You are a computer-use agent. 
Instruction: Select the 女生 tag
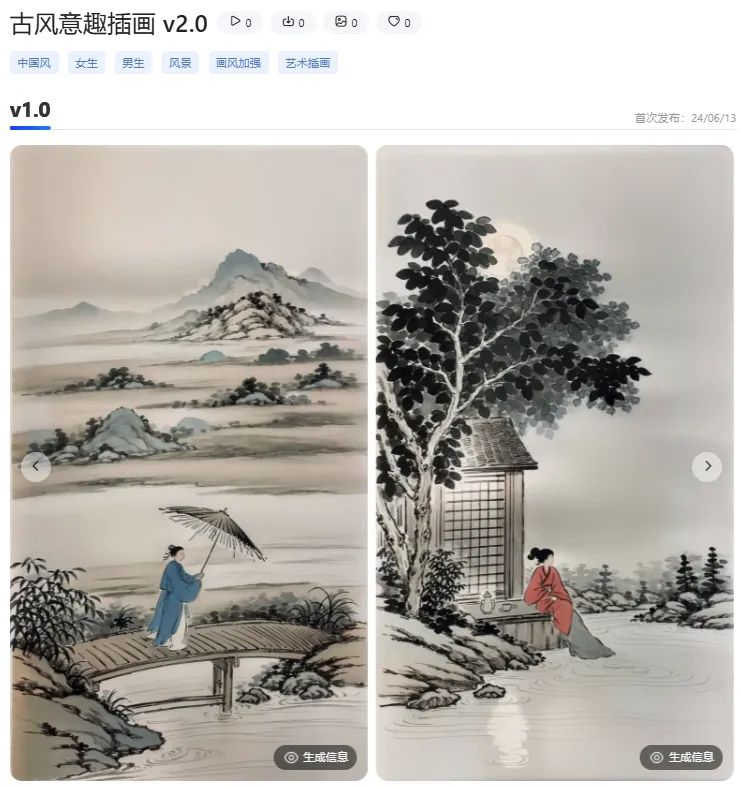(86, 63)
